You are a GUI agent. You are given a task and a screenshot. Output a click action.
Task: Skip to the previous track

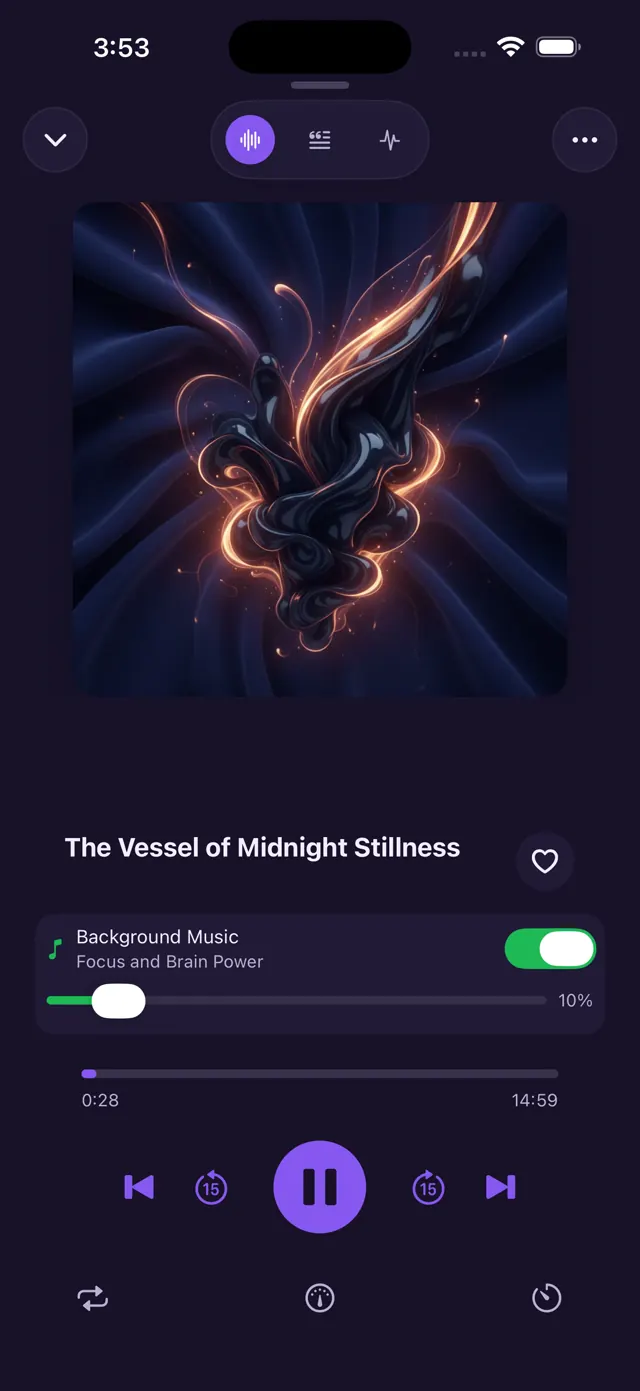139,1187
